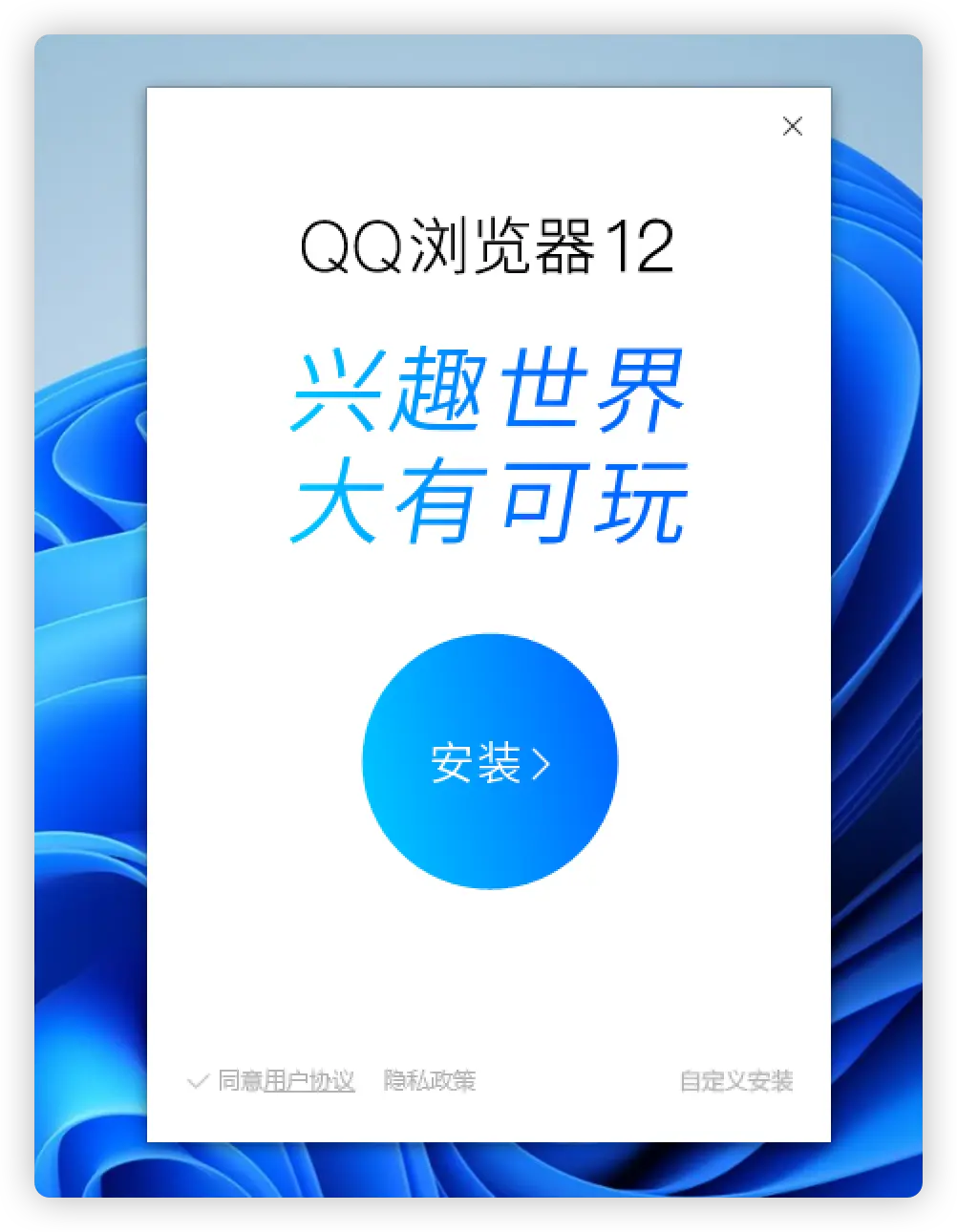View the 隐私政策 privacy policy

tap(430, 1081)
